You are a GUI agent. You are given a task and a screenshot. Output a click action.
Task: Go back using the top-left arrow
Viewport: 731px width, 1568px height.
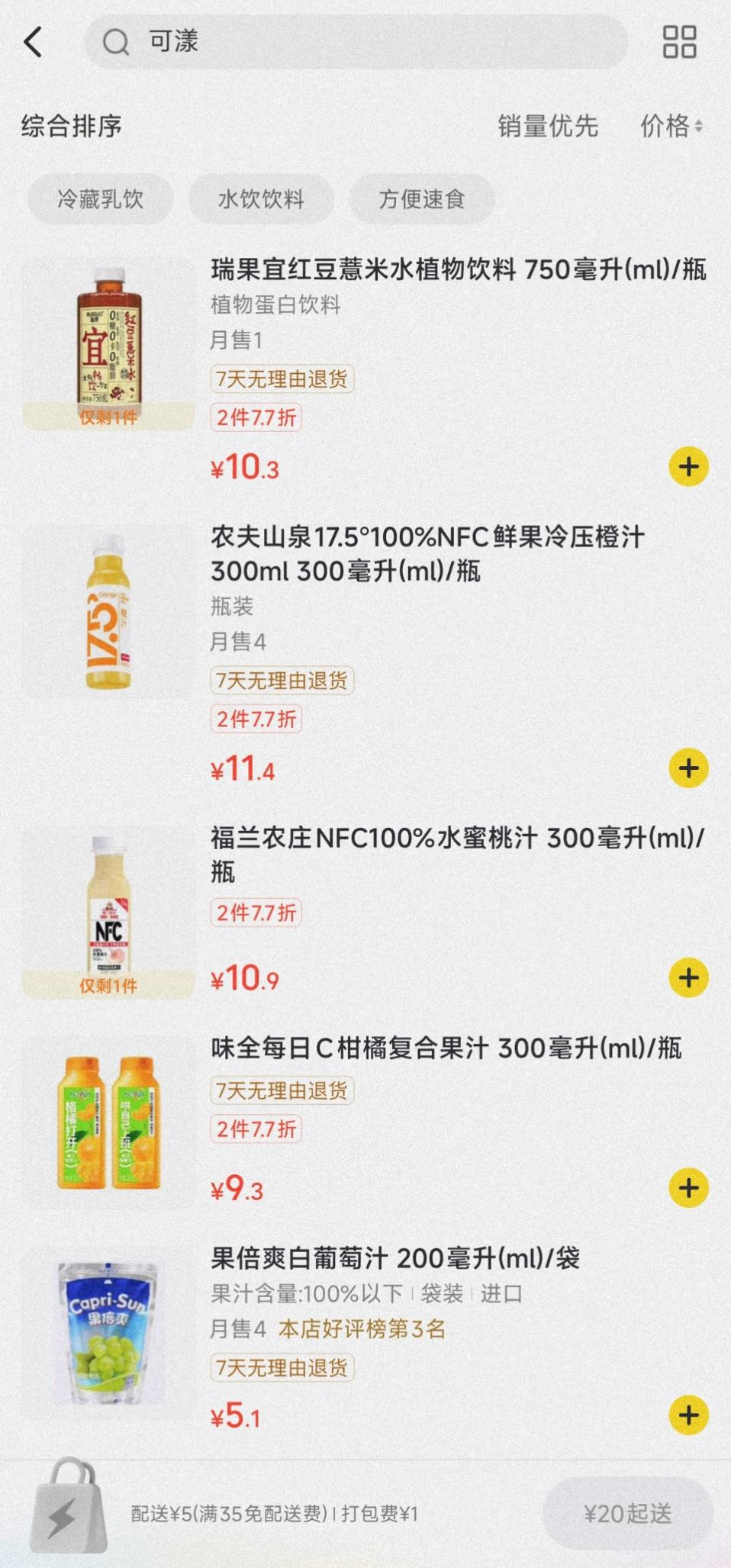[34, 42]
